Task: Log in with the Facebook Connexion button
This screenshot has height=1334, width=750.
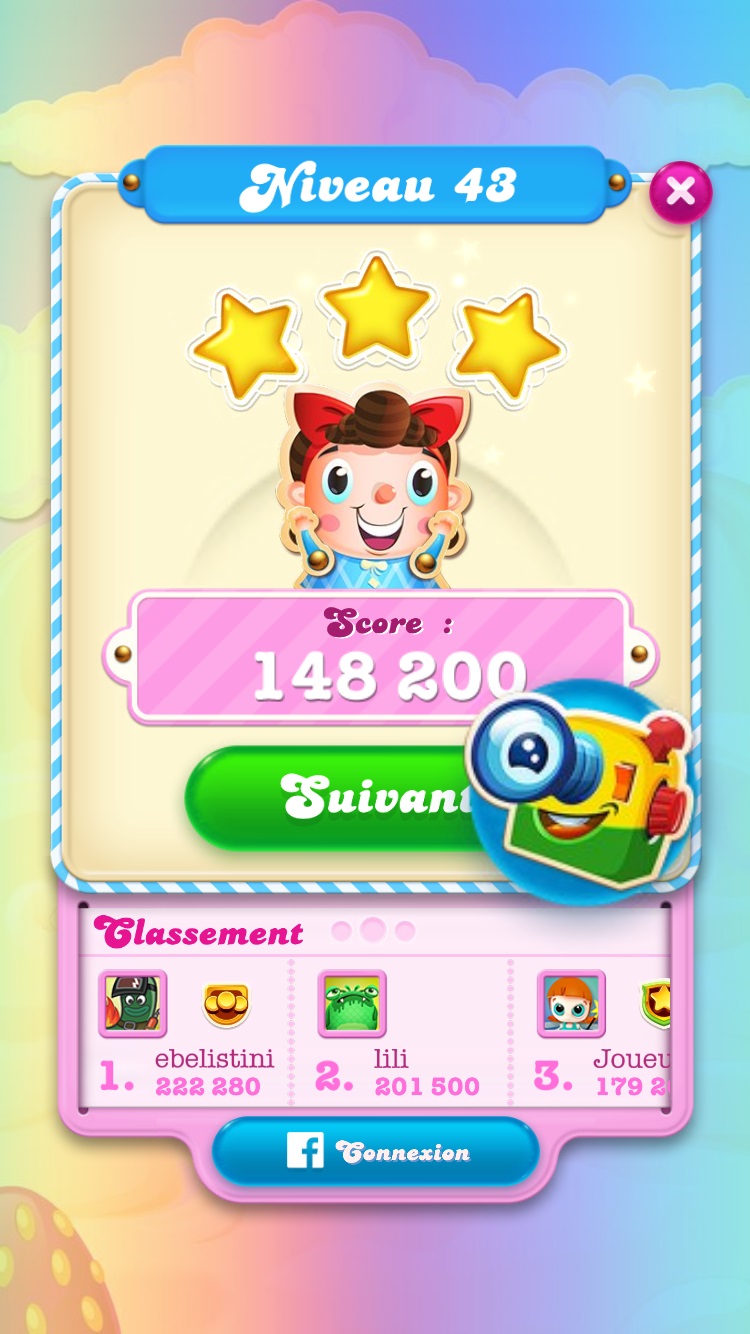Action: (x=376, y=1151)
